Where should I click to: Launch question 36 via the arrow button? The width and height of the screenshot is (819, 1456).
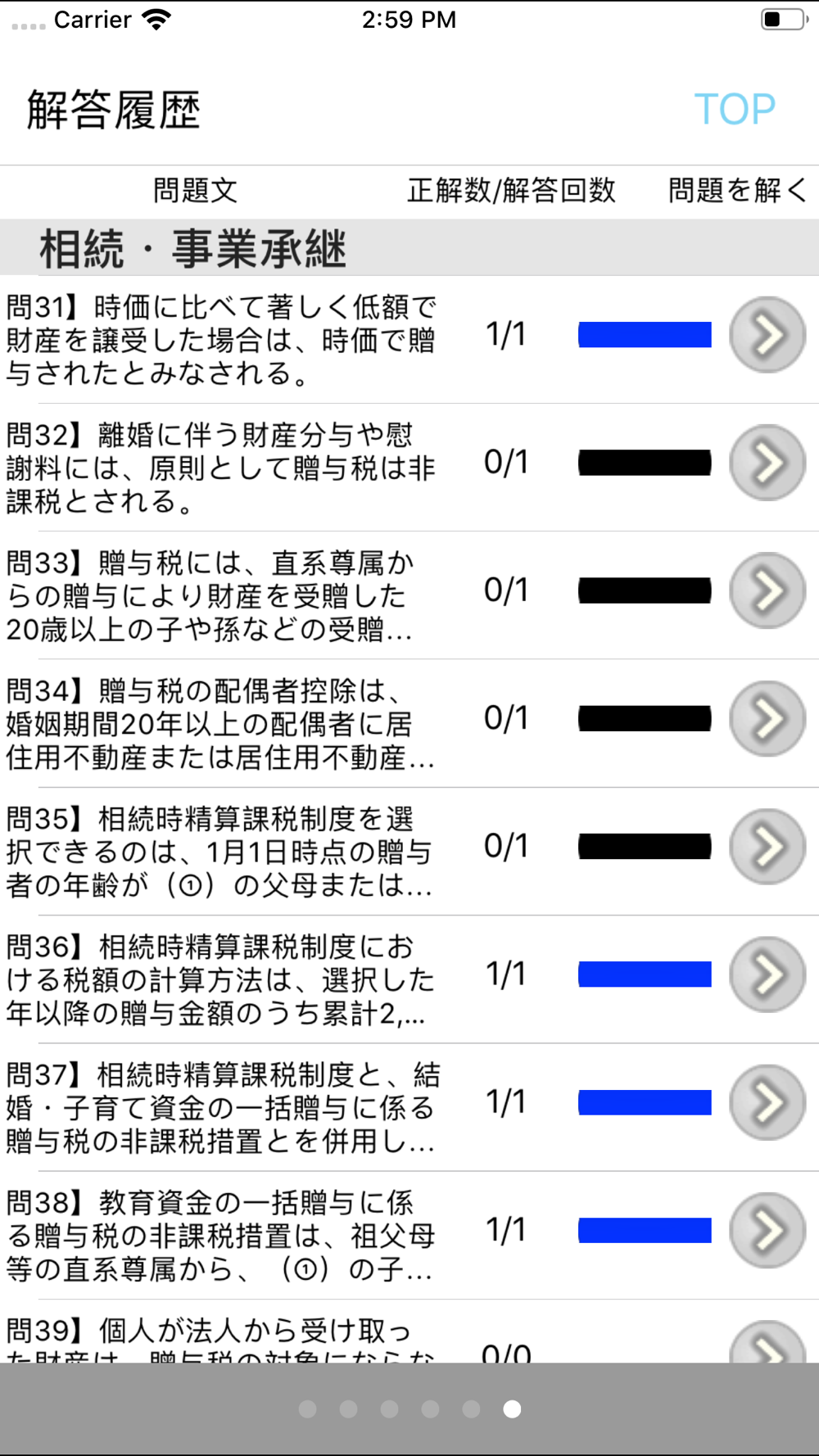coord(767,974)
